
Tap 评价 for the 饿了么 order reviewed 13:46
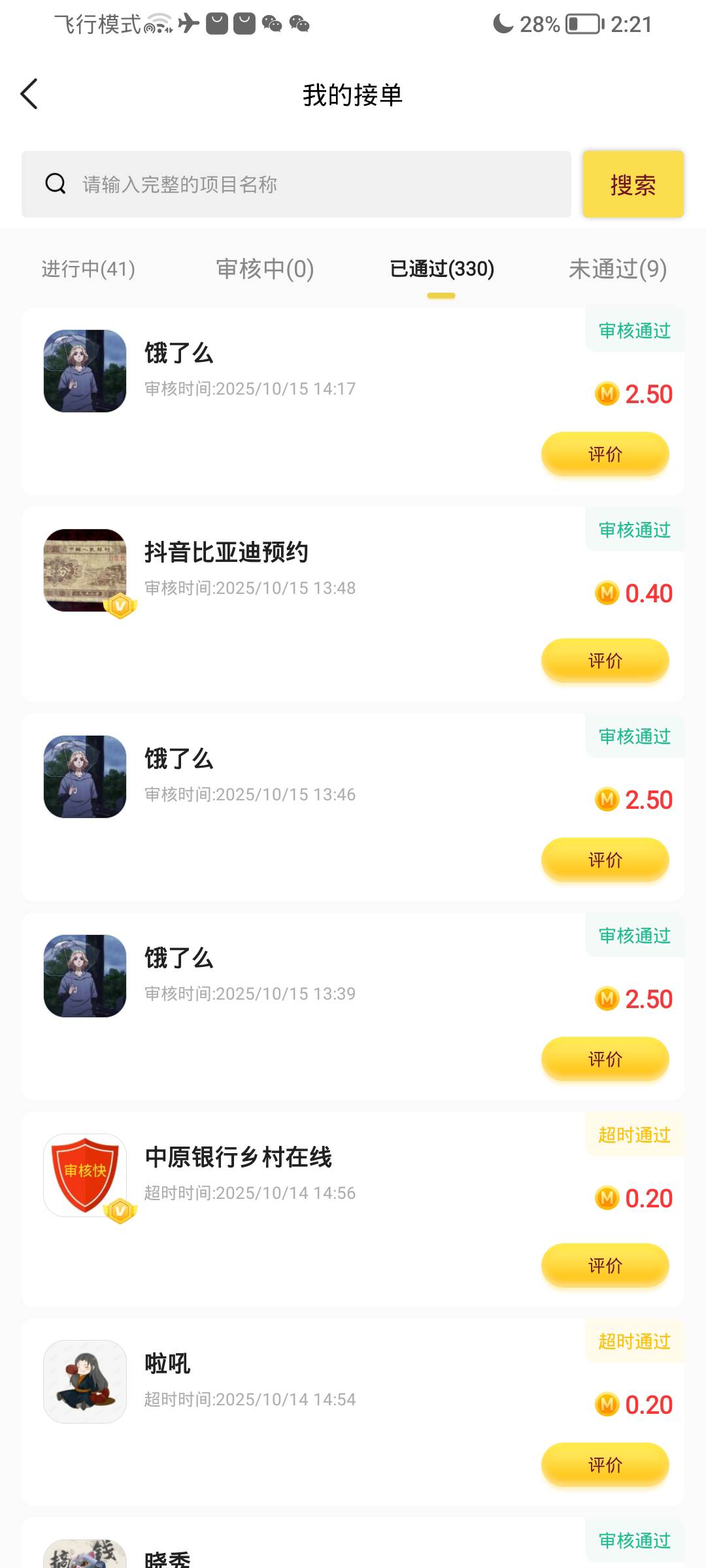[x=605, y=860]
